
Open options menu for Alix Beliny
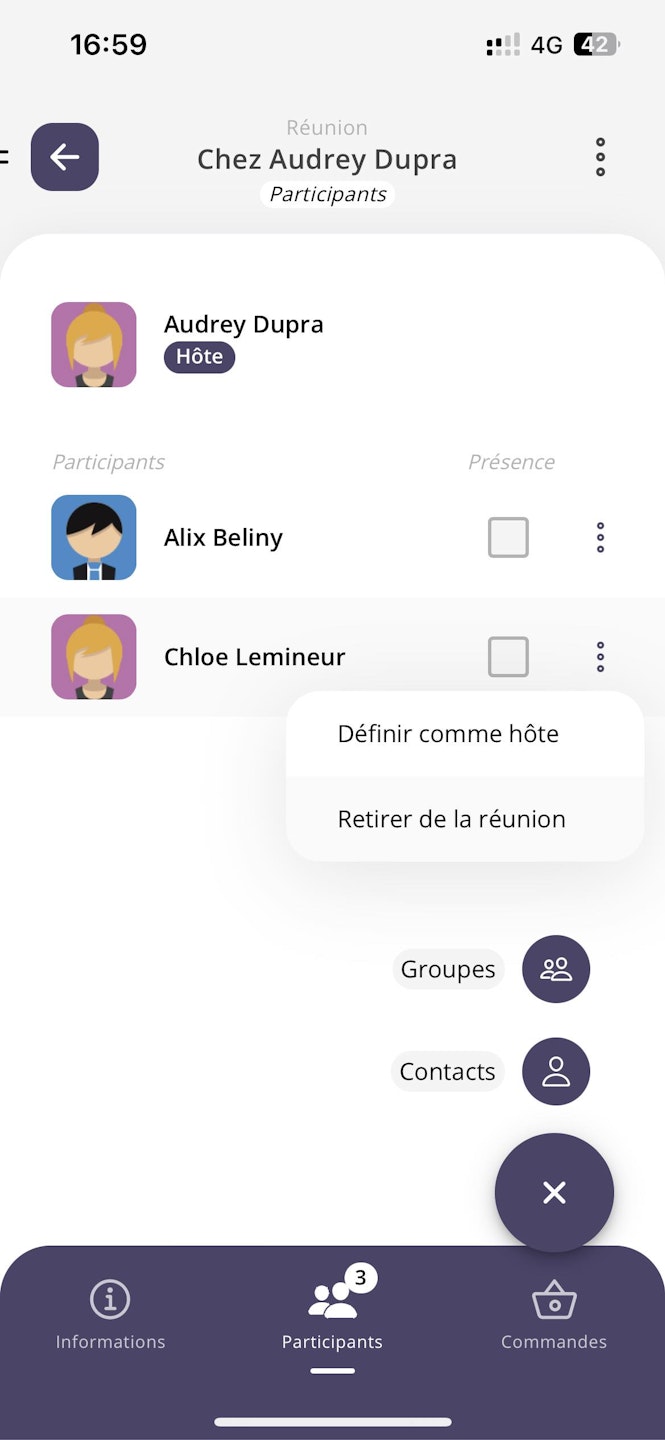[600, 538]
